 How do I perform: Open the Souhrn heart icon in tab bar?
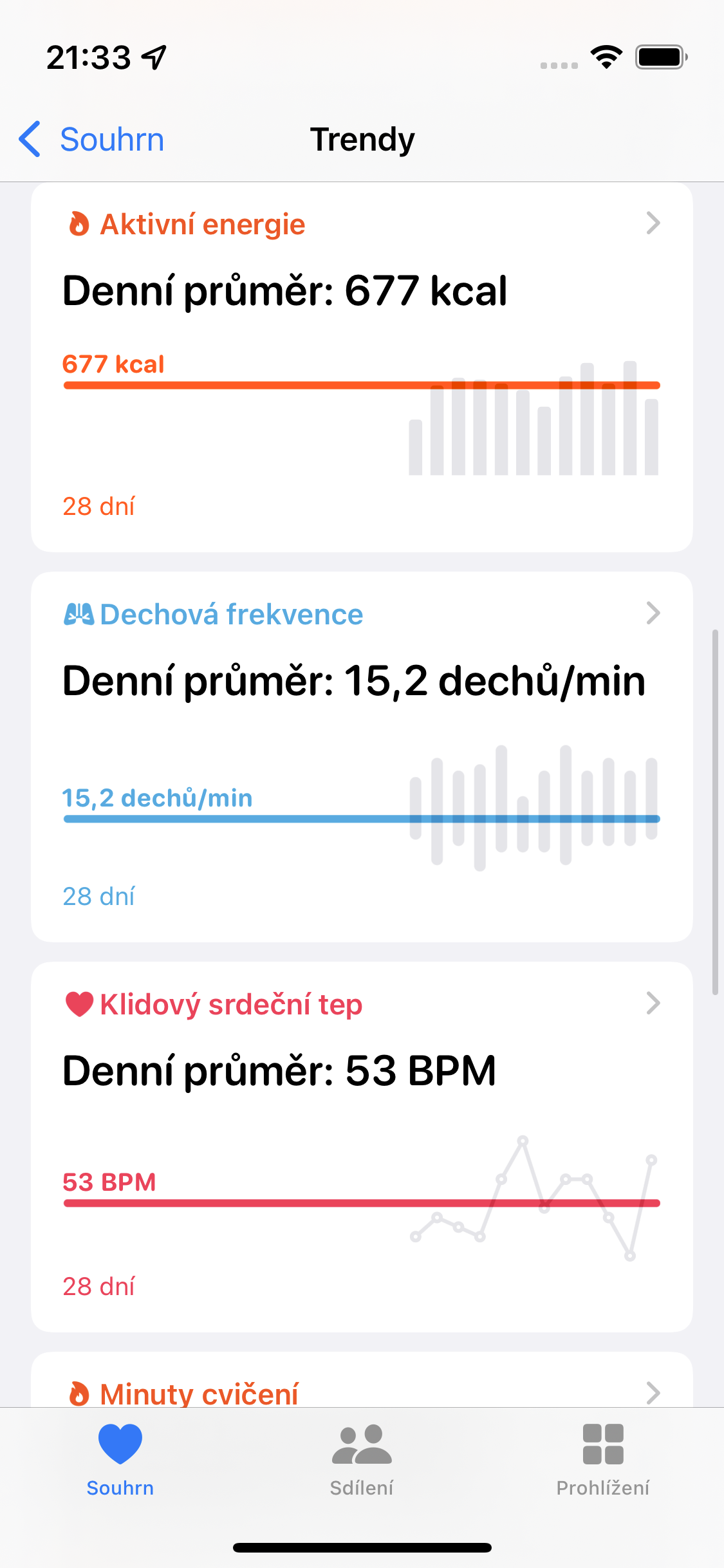(x=120, y=1445)
